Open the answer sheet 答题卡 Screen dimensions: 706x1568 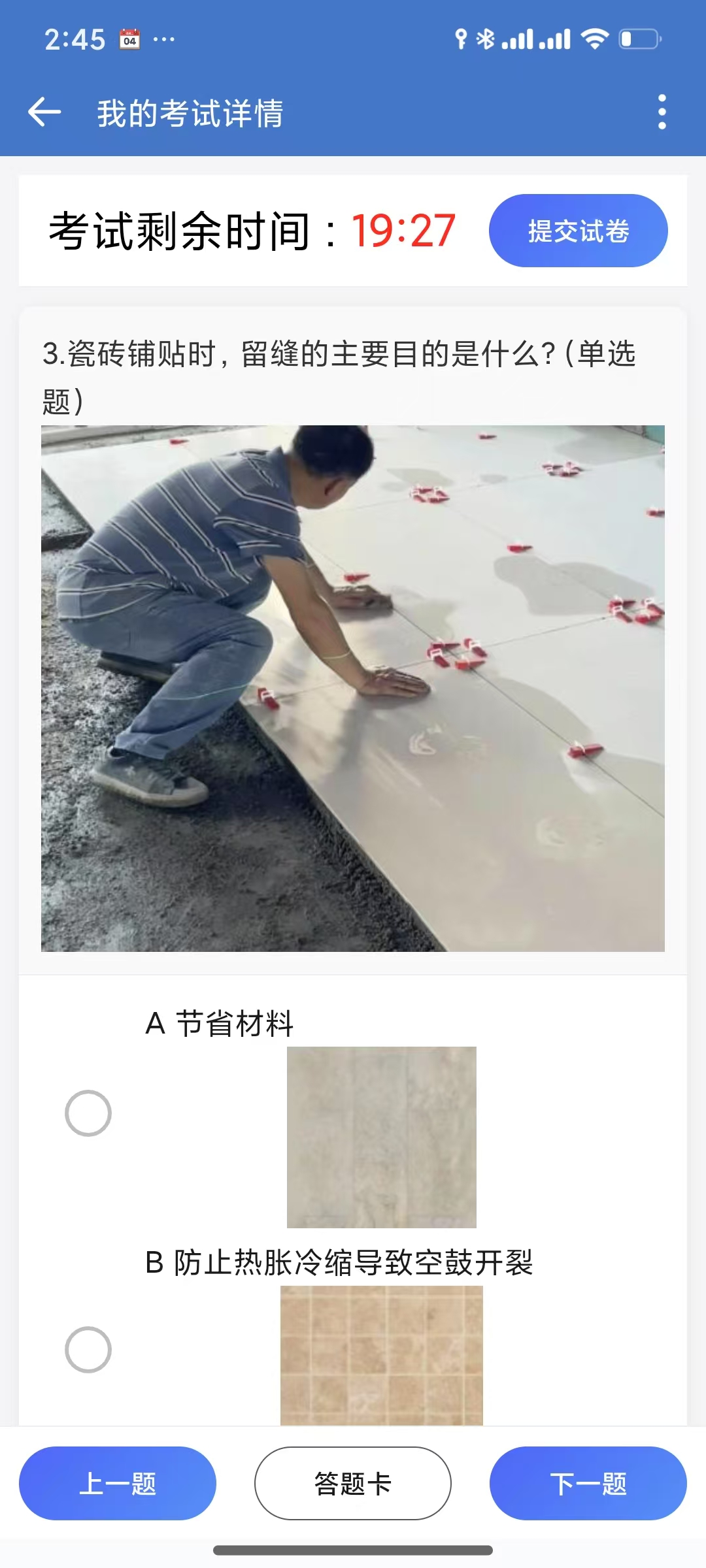353,1483
